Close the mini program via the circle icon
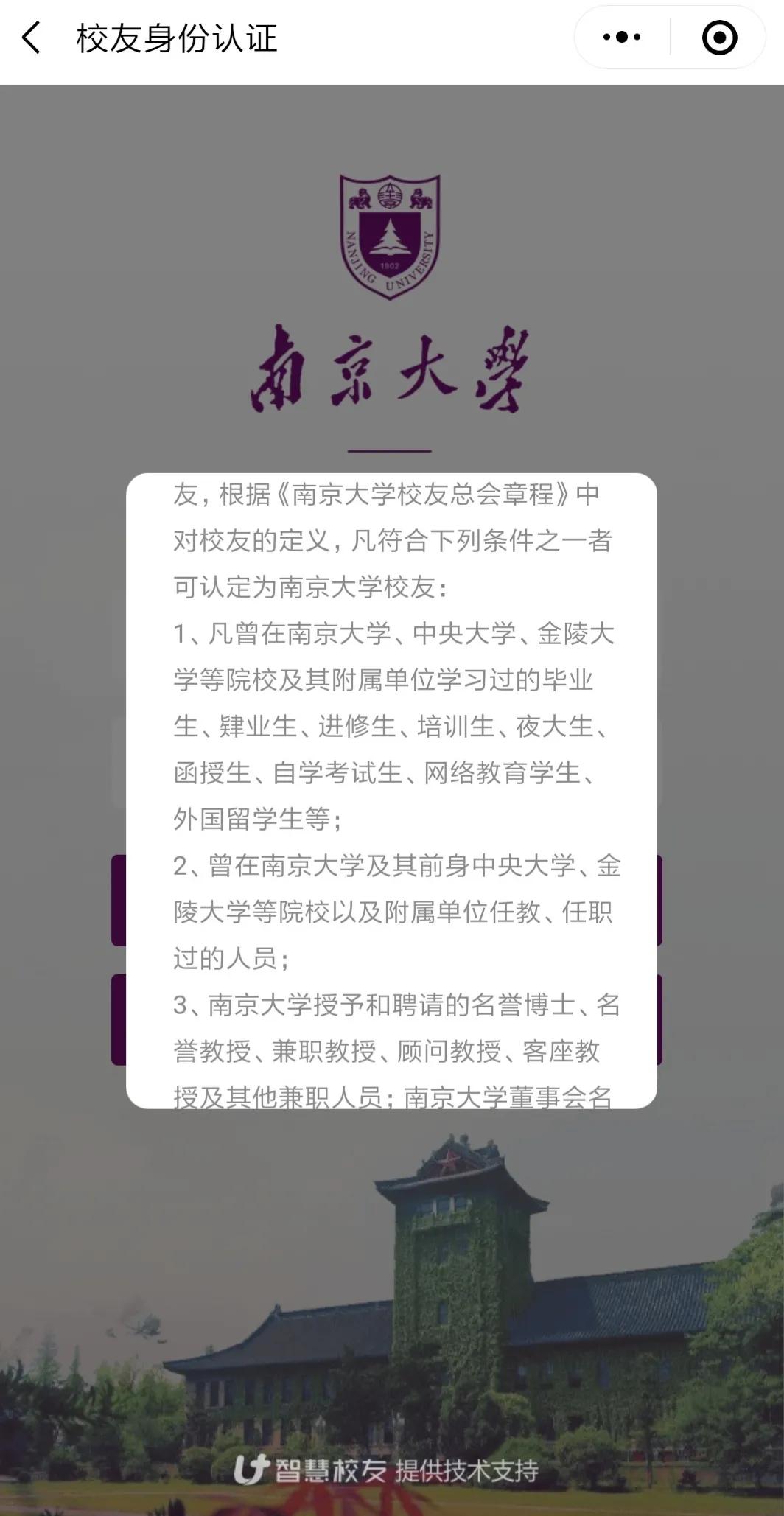This screenshot has height=1516, width=784. point(719,38)
